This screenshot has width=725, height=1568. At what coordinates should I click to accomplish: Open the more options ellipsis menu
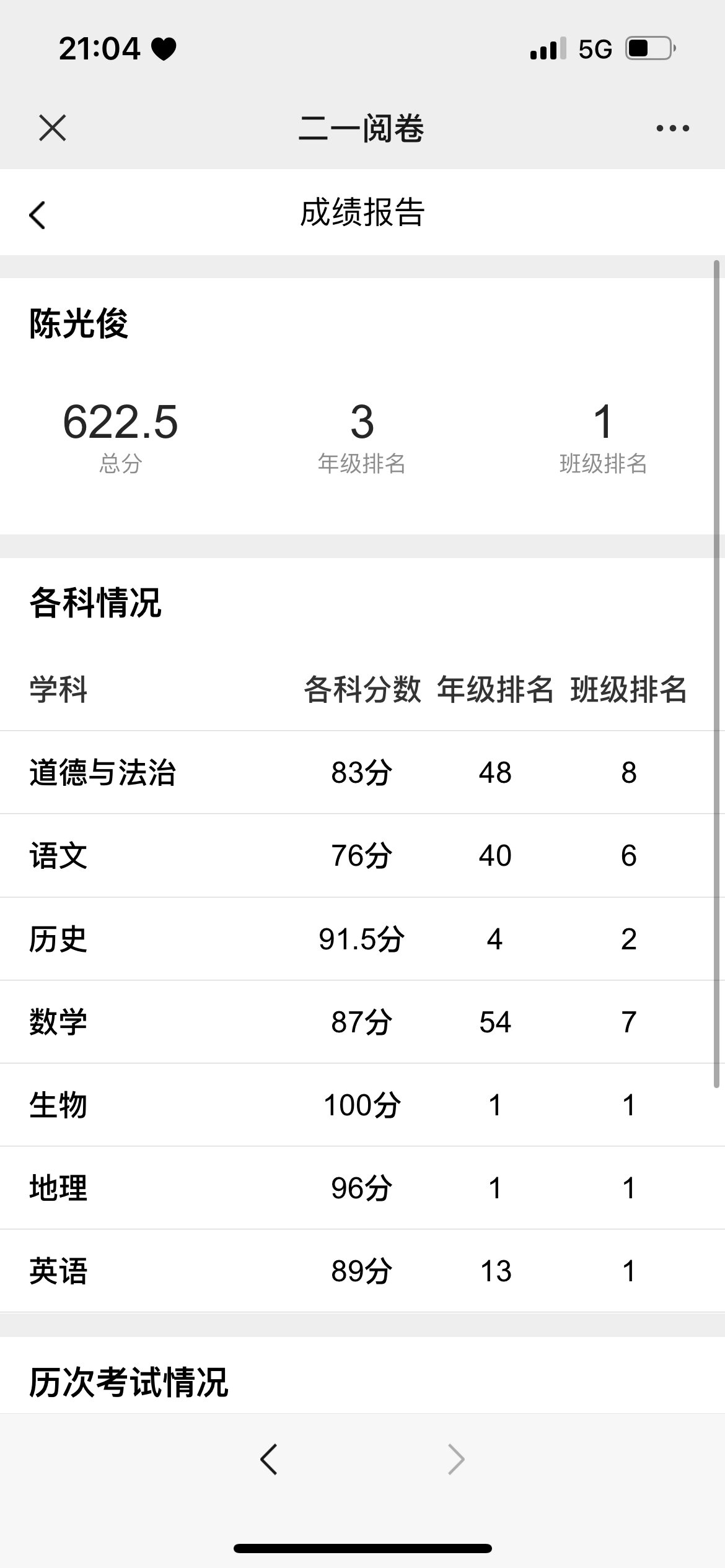tap(671, 128)
